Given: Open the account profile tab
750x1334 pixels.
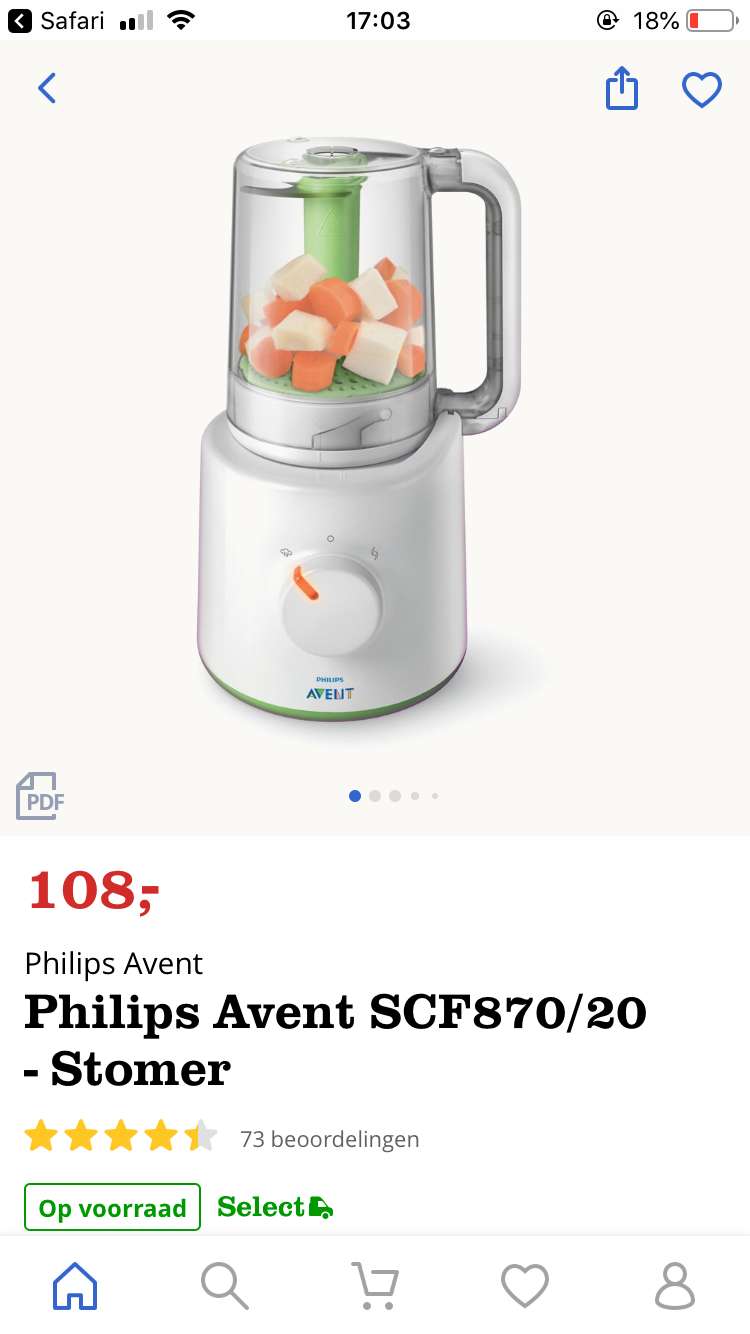Looking at the screenshot, I should point(675,1285).
